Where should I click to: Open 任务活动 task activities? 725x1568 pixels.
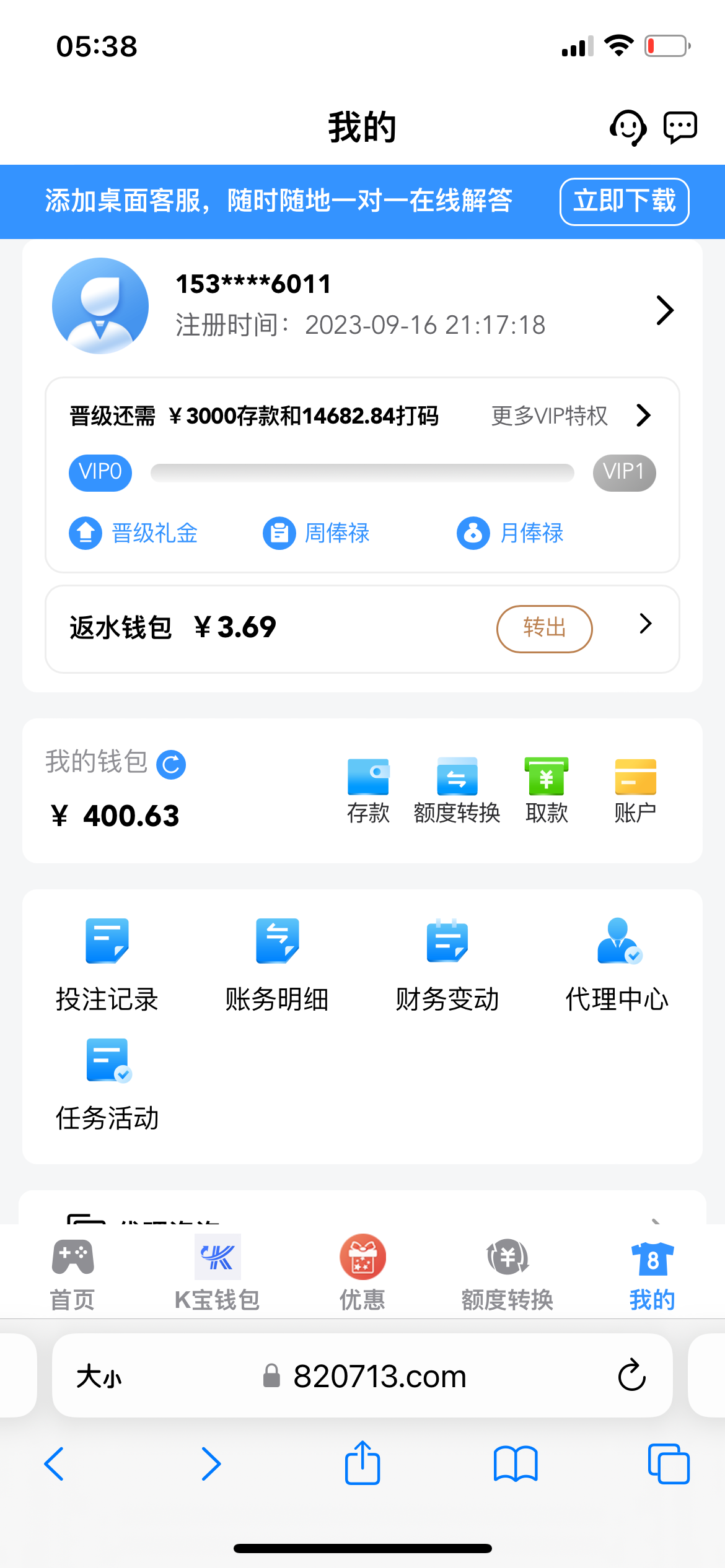pyautogui.click(x=107, y=1084)
